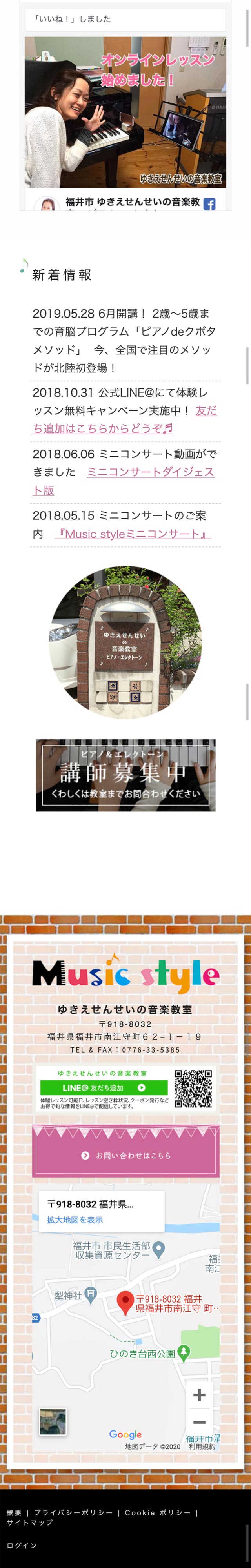Tap the red map pin marker
The height and width of the screenshot is (1568, 251).
[x=125, y=1302]
